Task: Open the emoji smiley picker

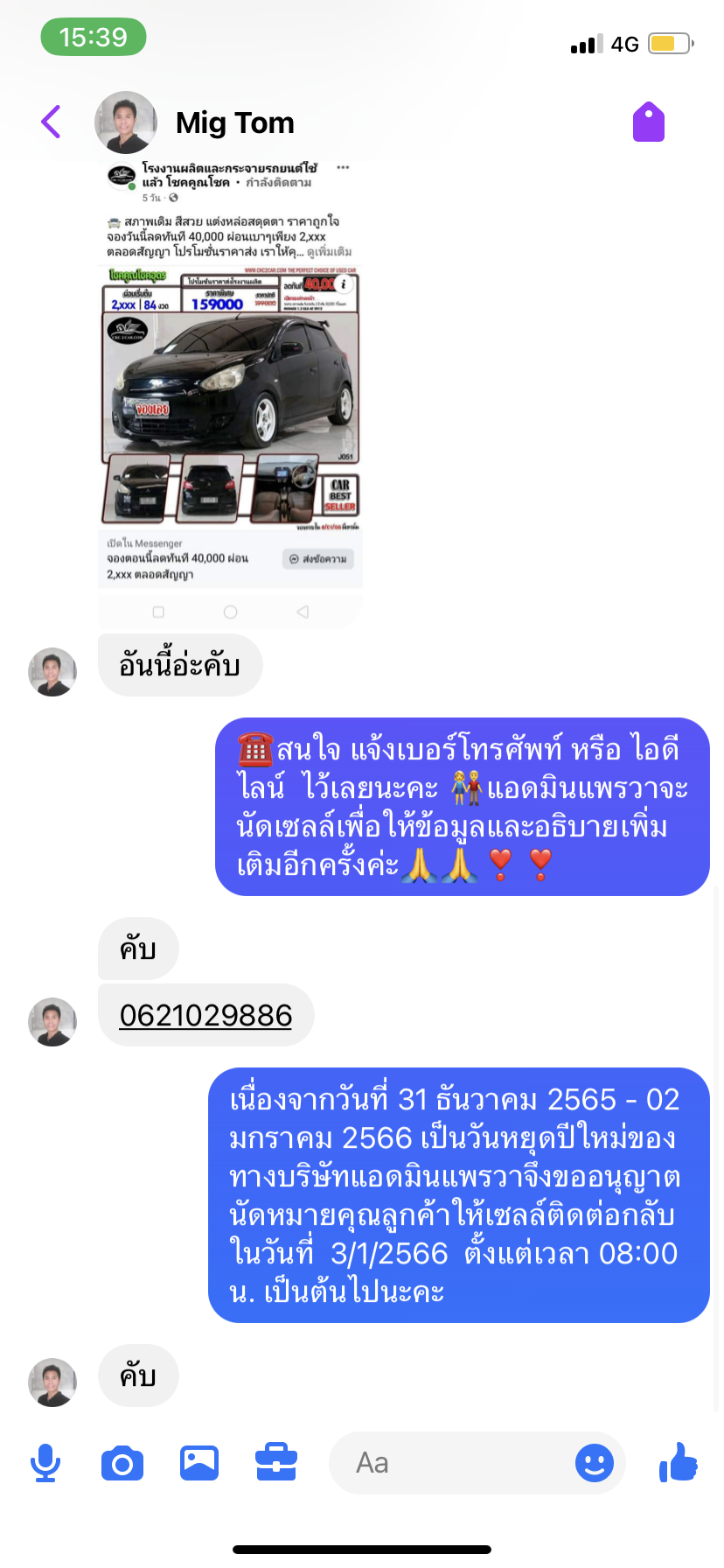Action: [595, 1463]
